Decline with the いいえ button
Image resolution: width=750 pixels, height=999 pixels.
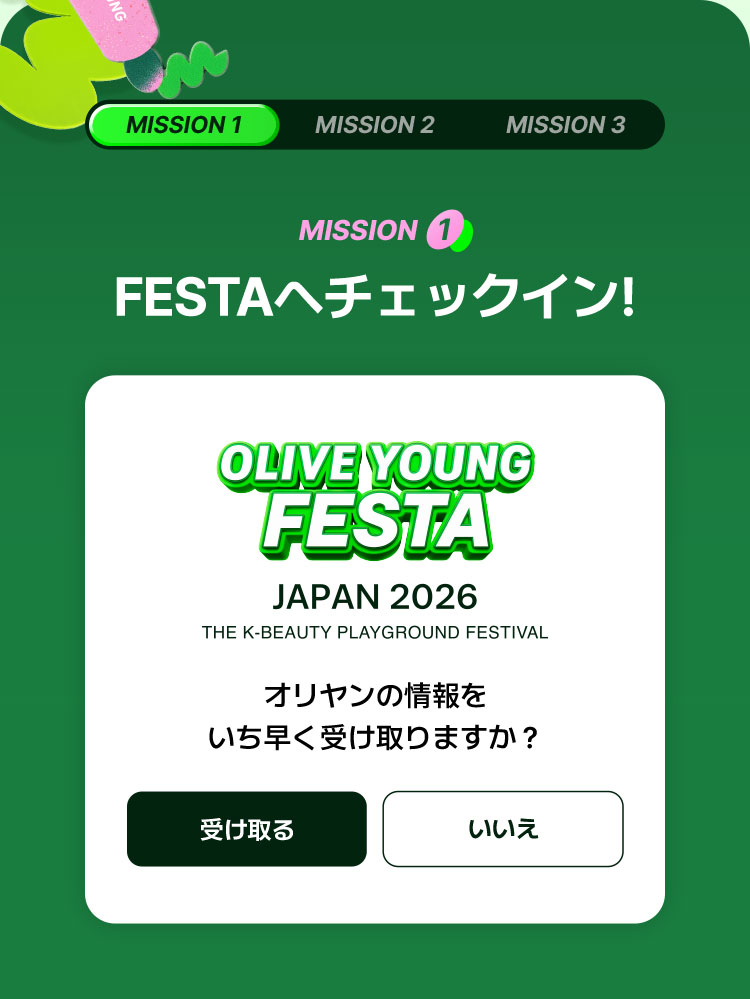(503, 829)
